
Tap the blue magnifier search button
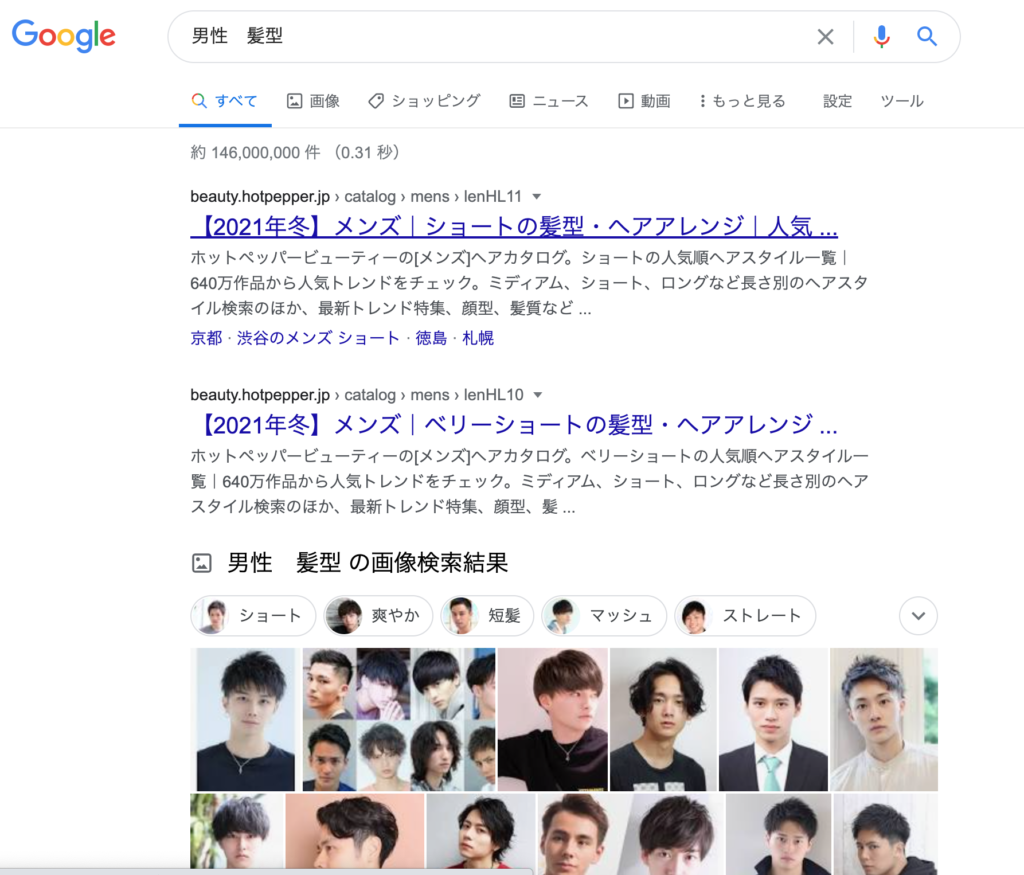[x=927, y=37]
